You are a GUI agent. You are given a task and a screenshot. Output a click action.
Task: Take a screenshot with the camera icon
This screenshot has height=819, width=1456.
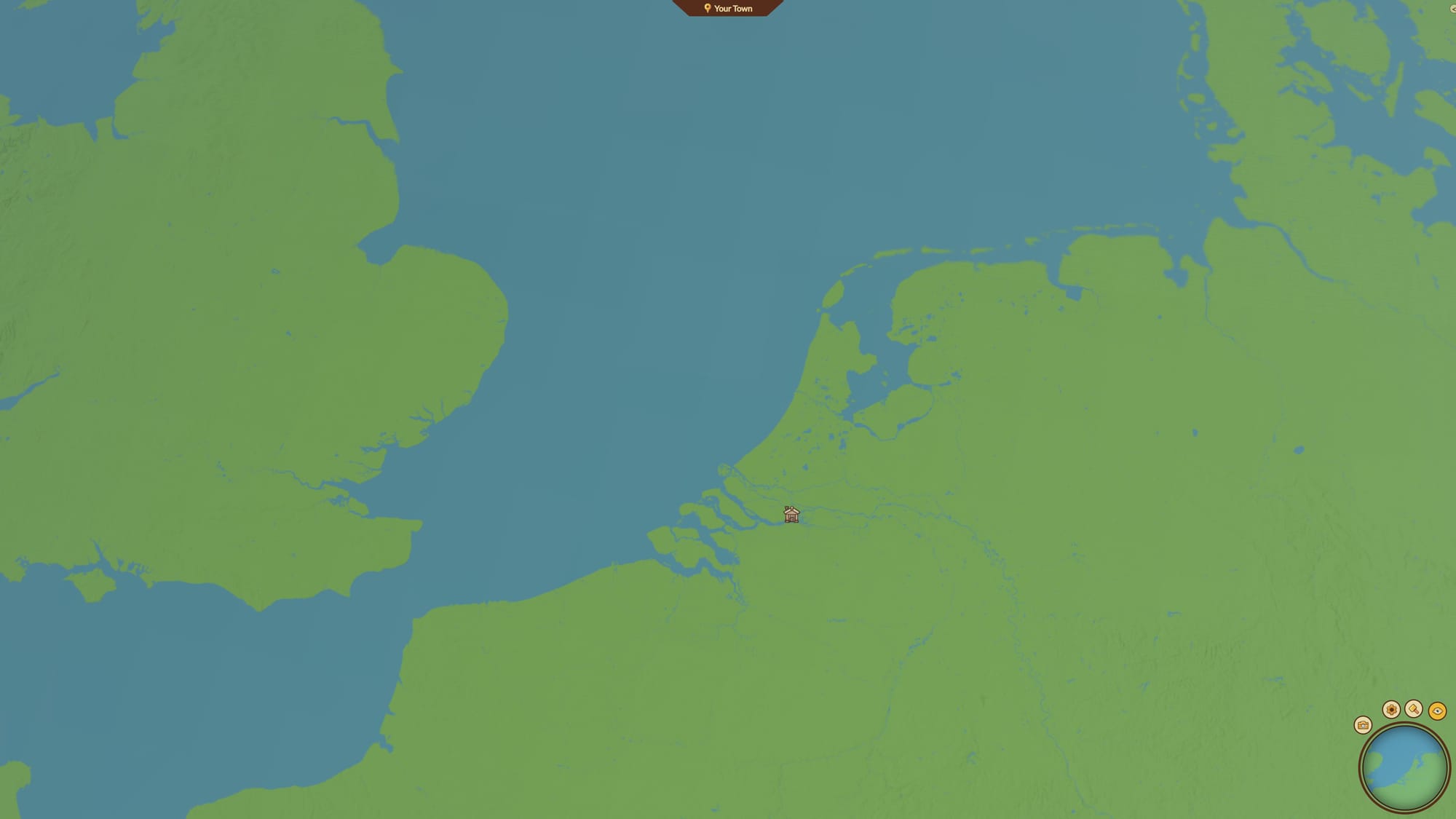[x=1363, y=725]
